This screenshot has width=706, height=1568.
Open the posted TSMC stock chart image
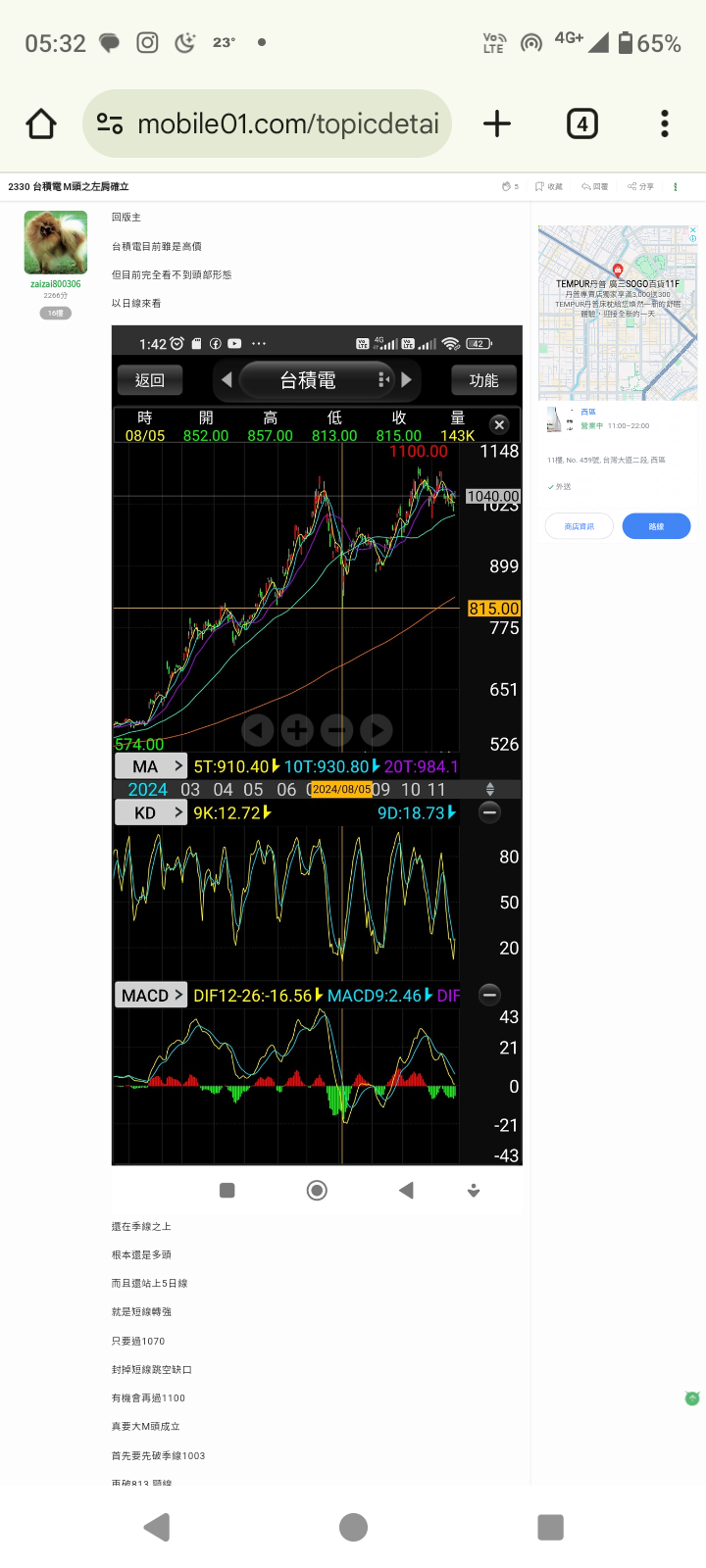(317, 745)
